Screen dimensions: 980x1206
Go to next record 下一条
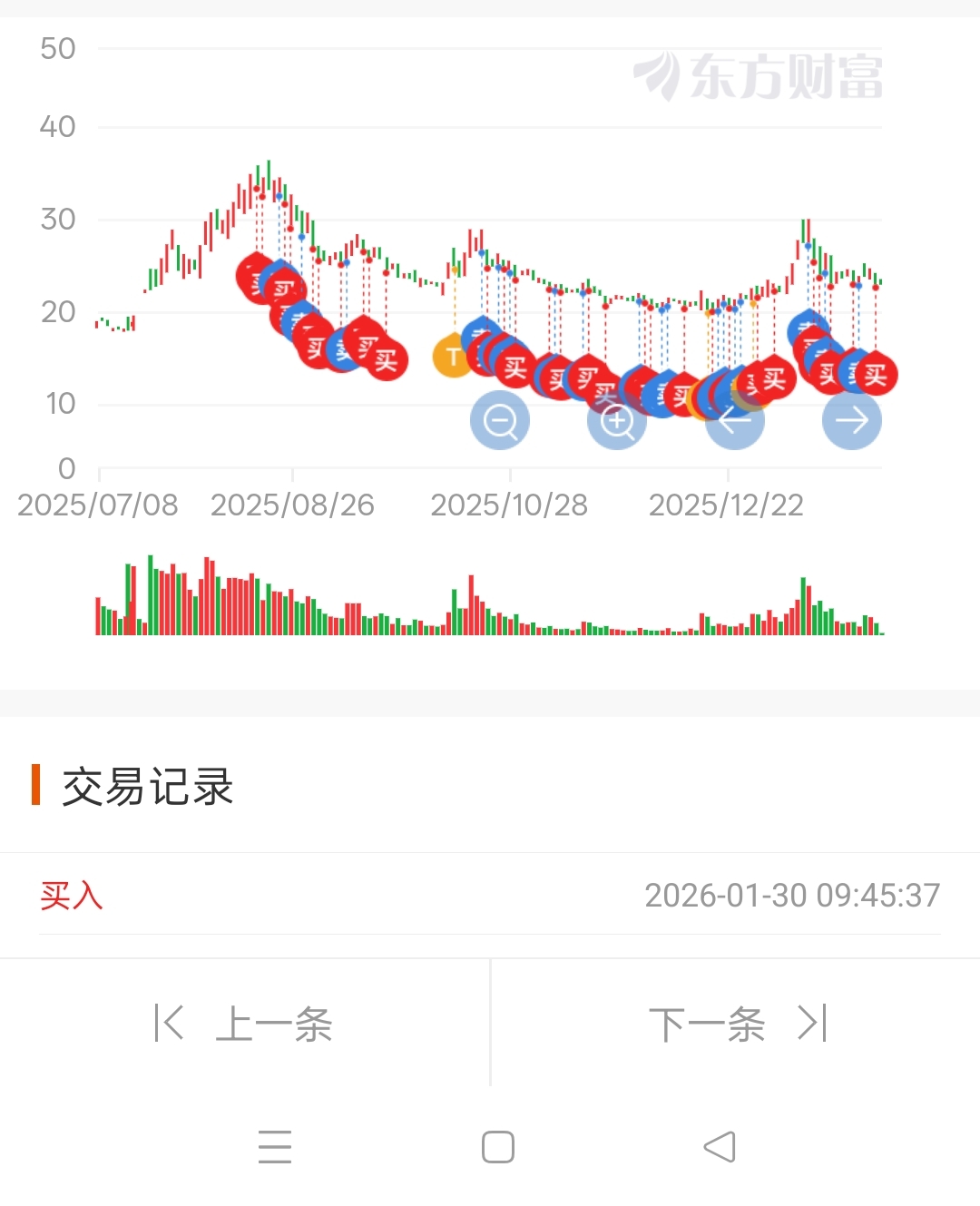738,1024
